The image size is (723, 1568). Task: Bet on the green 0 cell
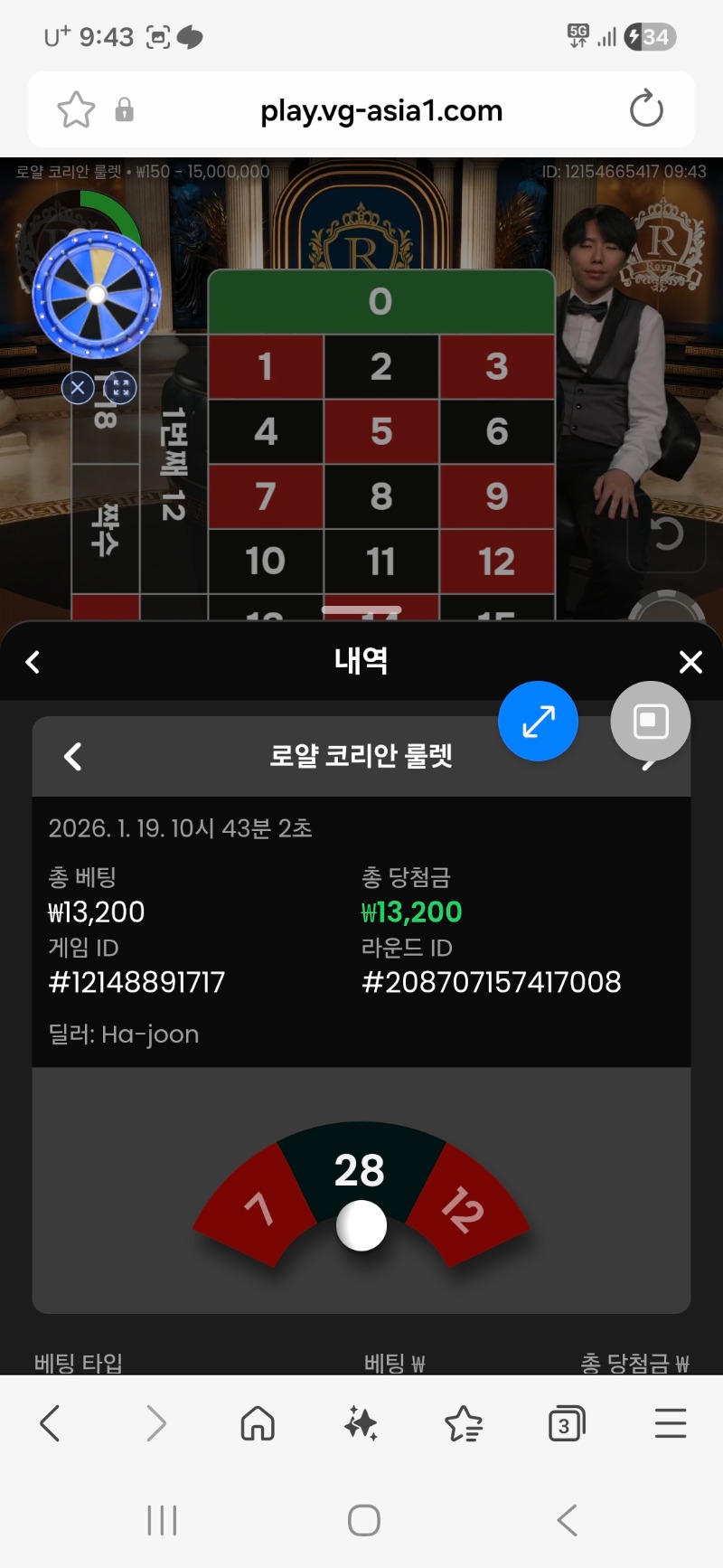point(380,301)
